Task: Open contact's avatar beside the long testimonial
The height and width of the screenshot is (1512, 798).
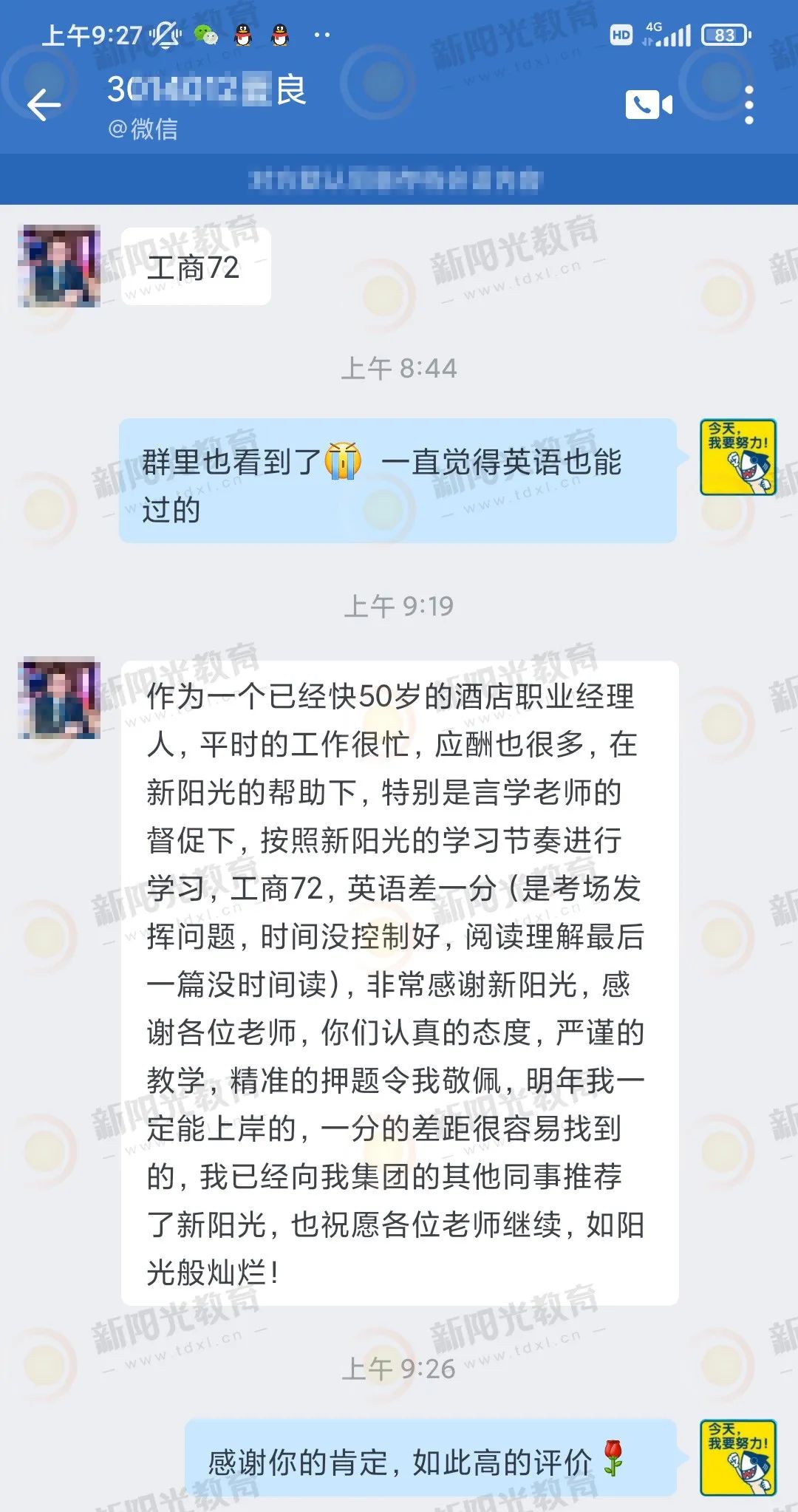Action: 59,698
